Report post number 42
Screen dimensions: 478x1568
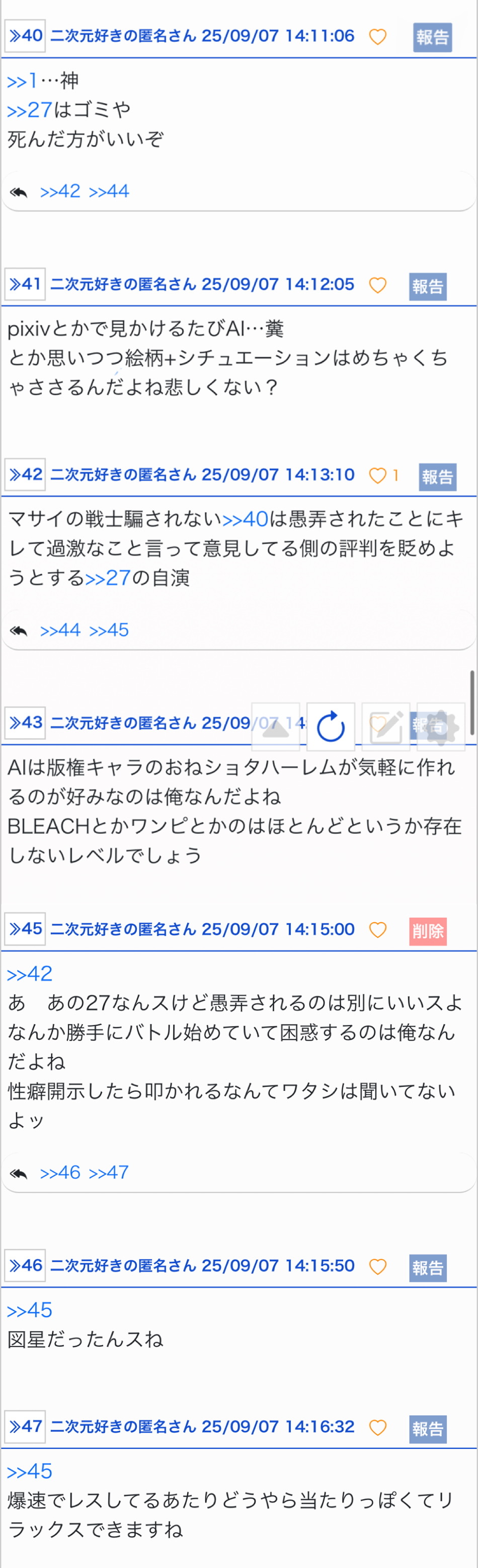[437, 477]
